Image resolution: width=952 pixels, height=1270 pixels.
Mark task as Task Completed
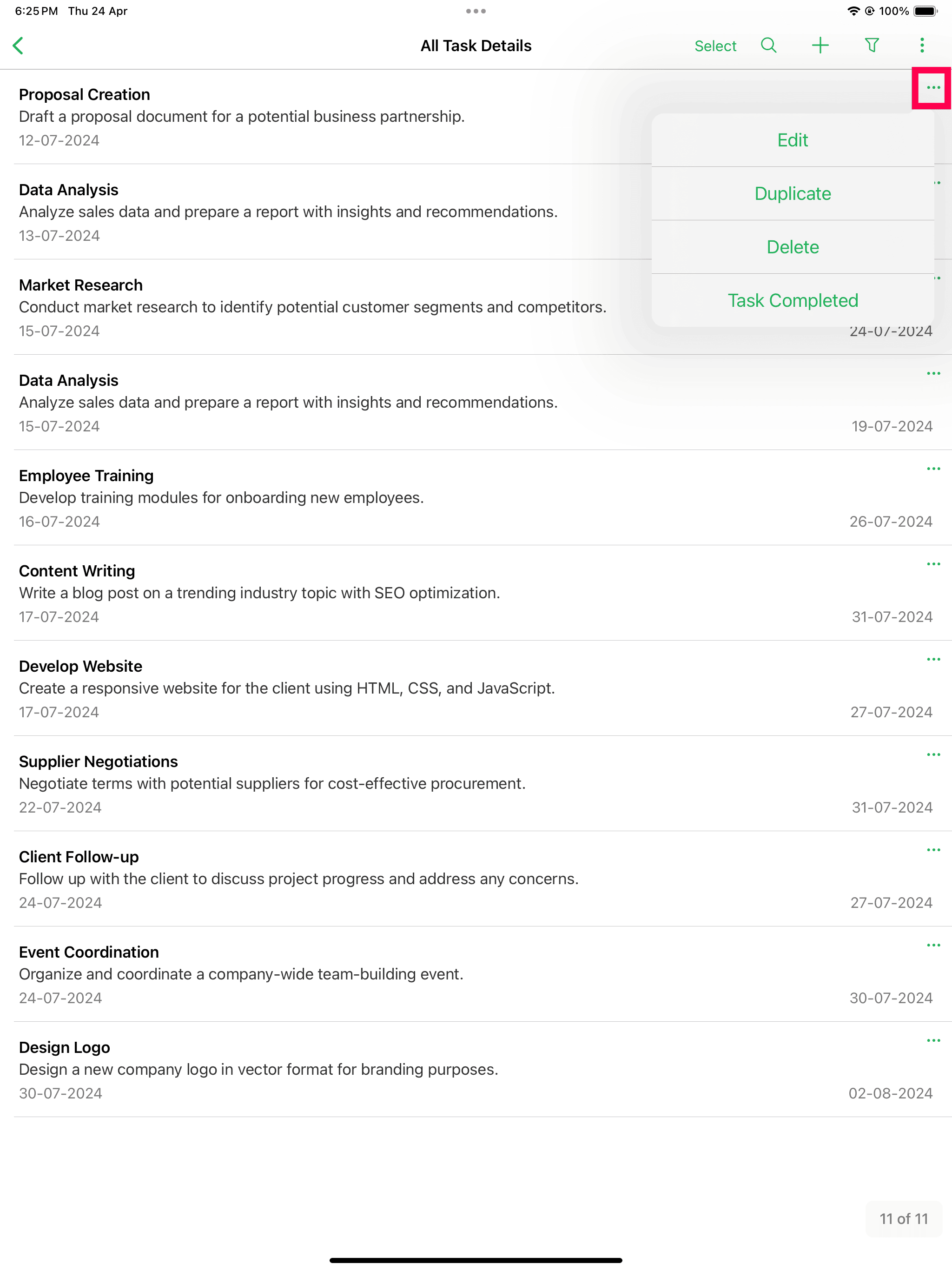pos(793,300)
